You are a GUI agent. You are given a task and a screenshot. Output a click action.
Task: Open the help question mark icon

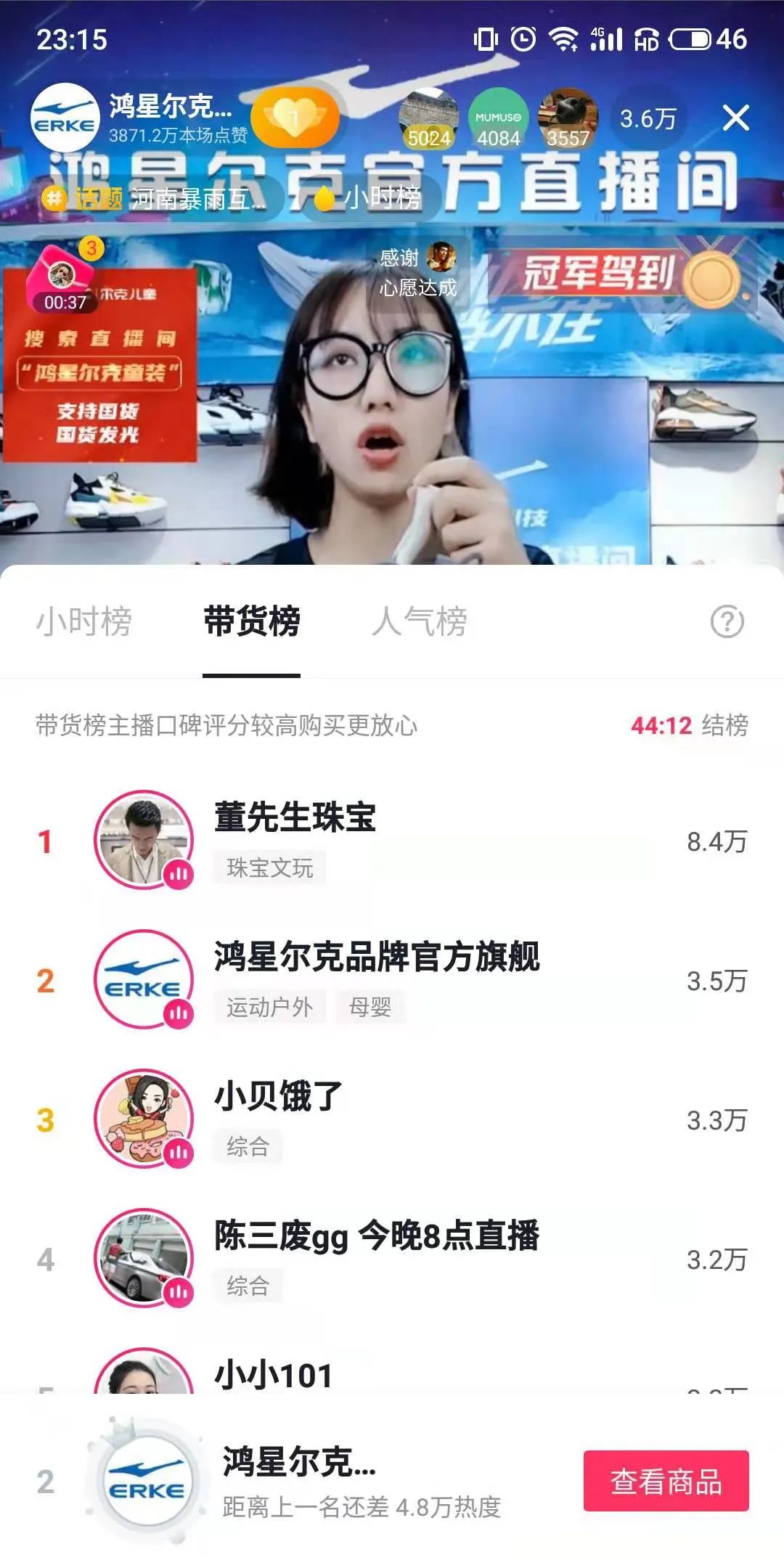[x=727, y=622]
